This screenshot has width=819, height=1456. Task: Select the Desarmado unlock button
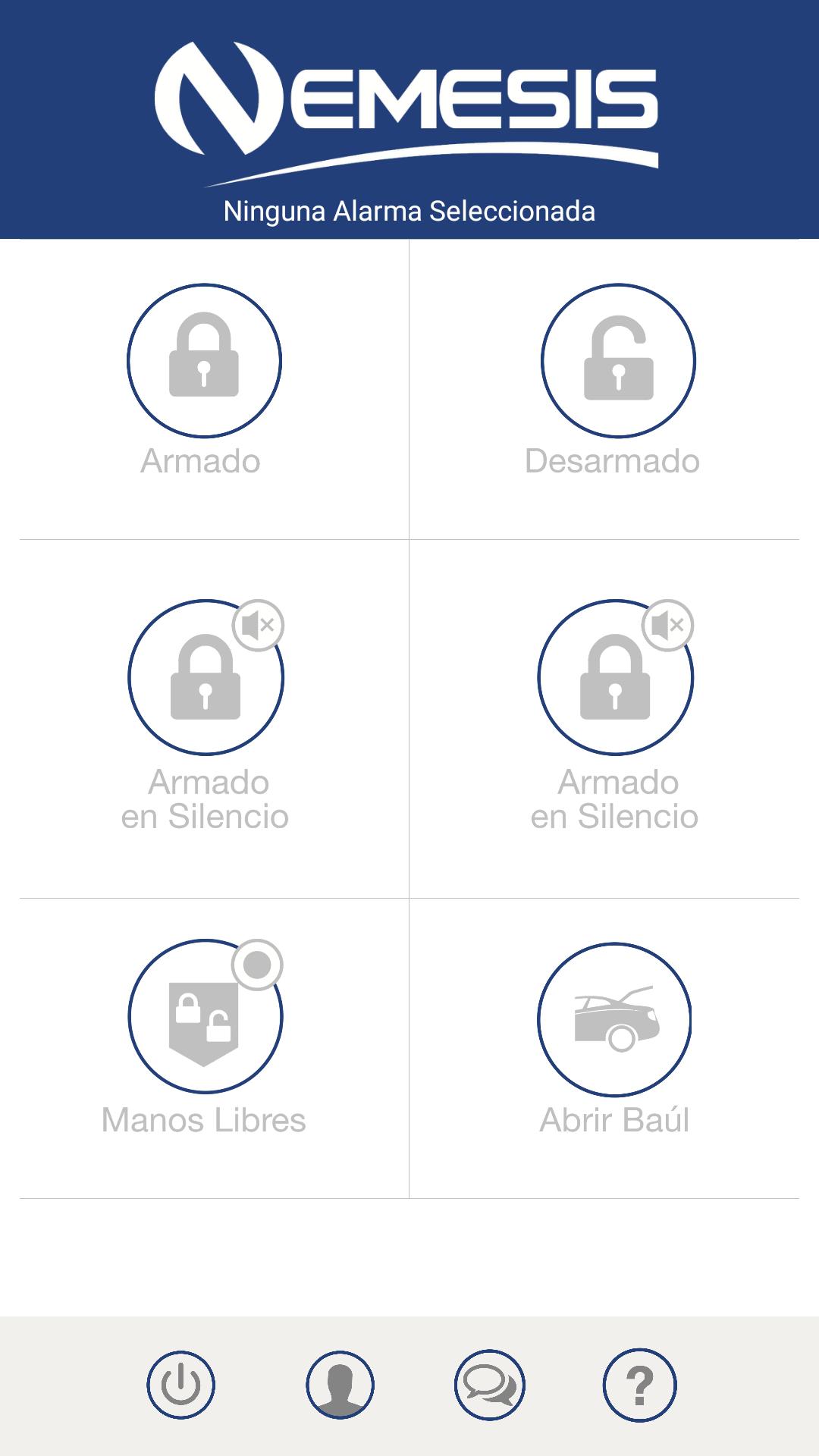[618, 360]
